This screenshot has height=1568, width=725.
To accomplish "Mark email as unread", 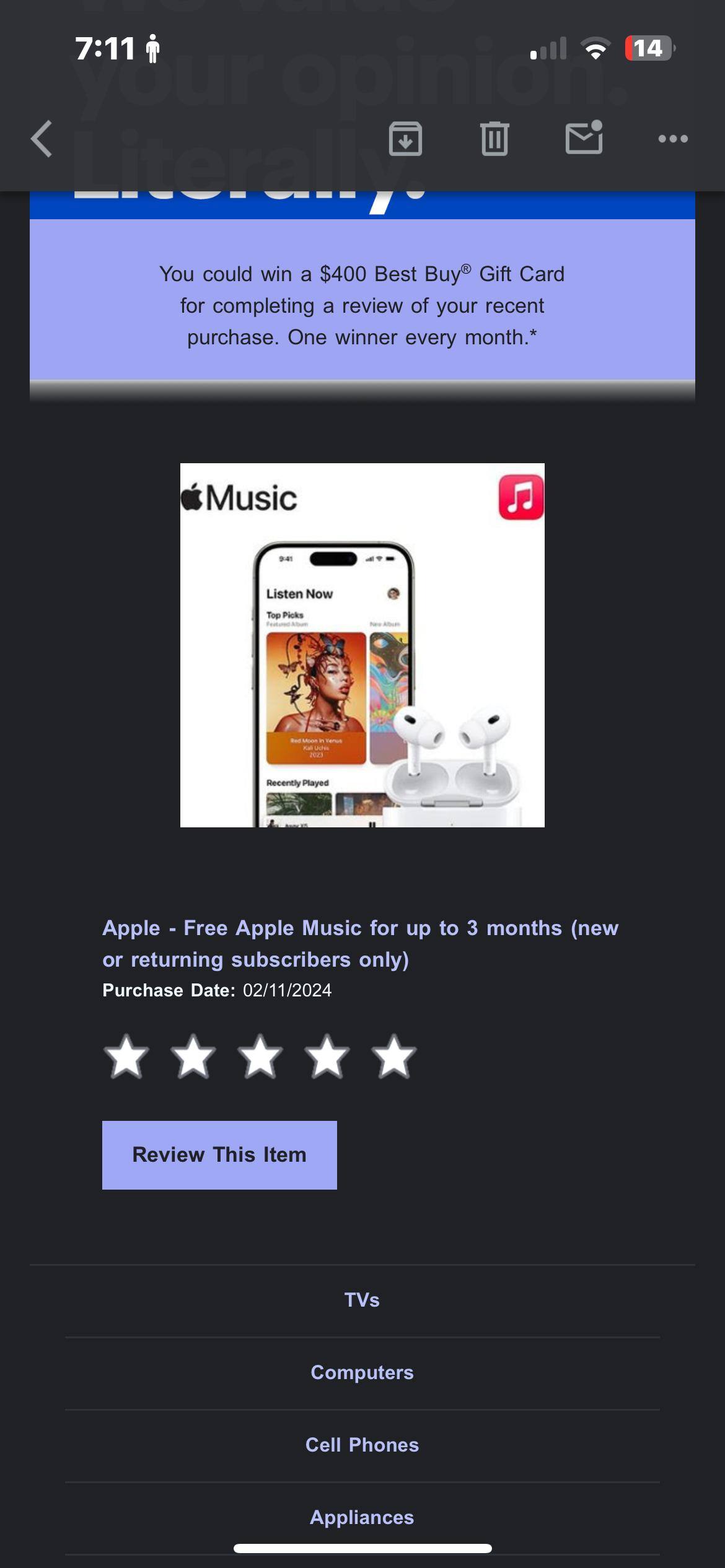I will [584, 137].
